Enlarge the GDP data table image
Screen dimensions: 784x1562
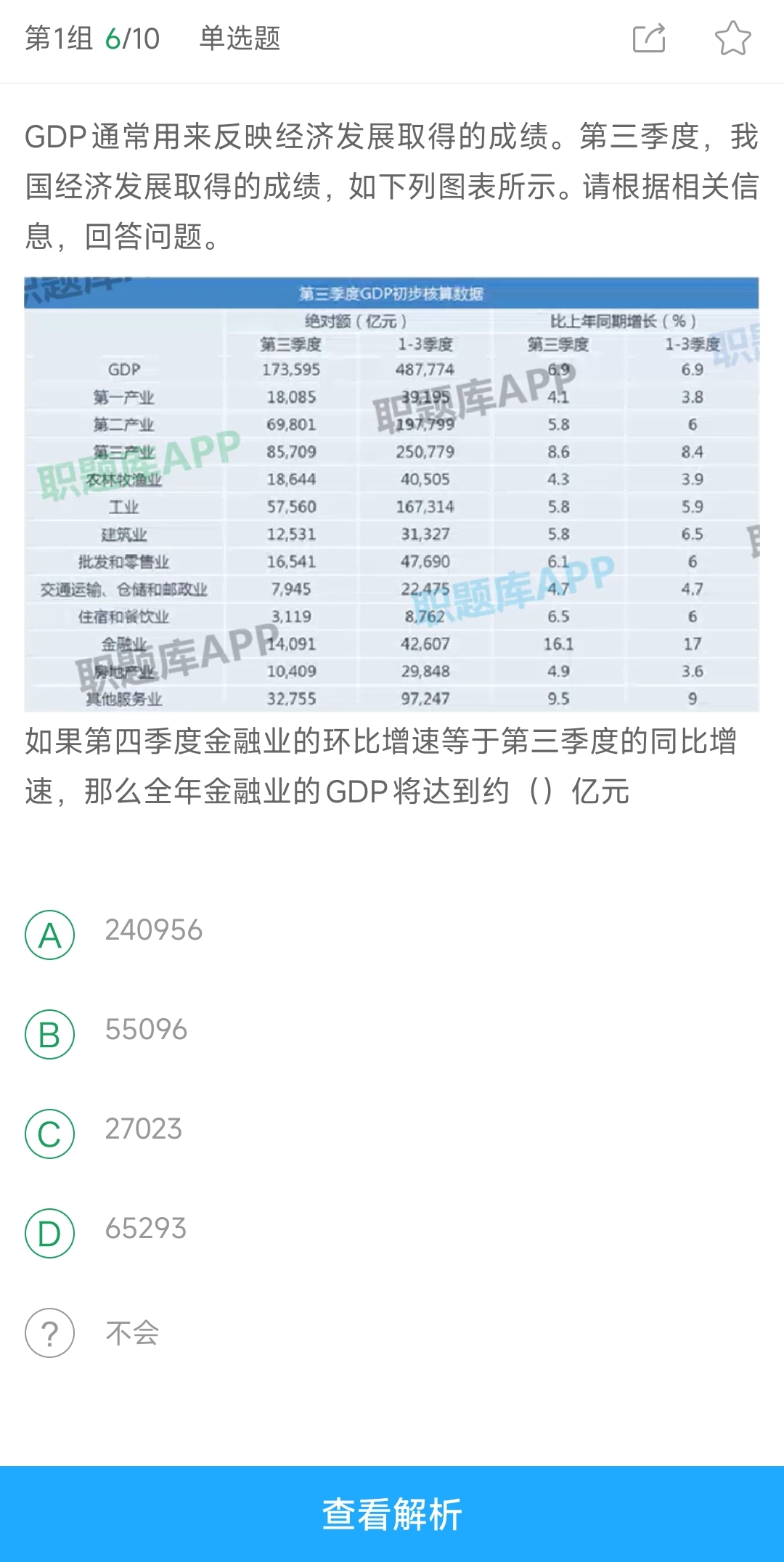pos(392,494)
